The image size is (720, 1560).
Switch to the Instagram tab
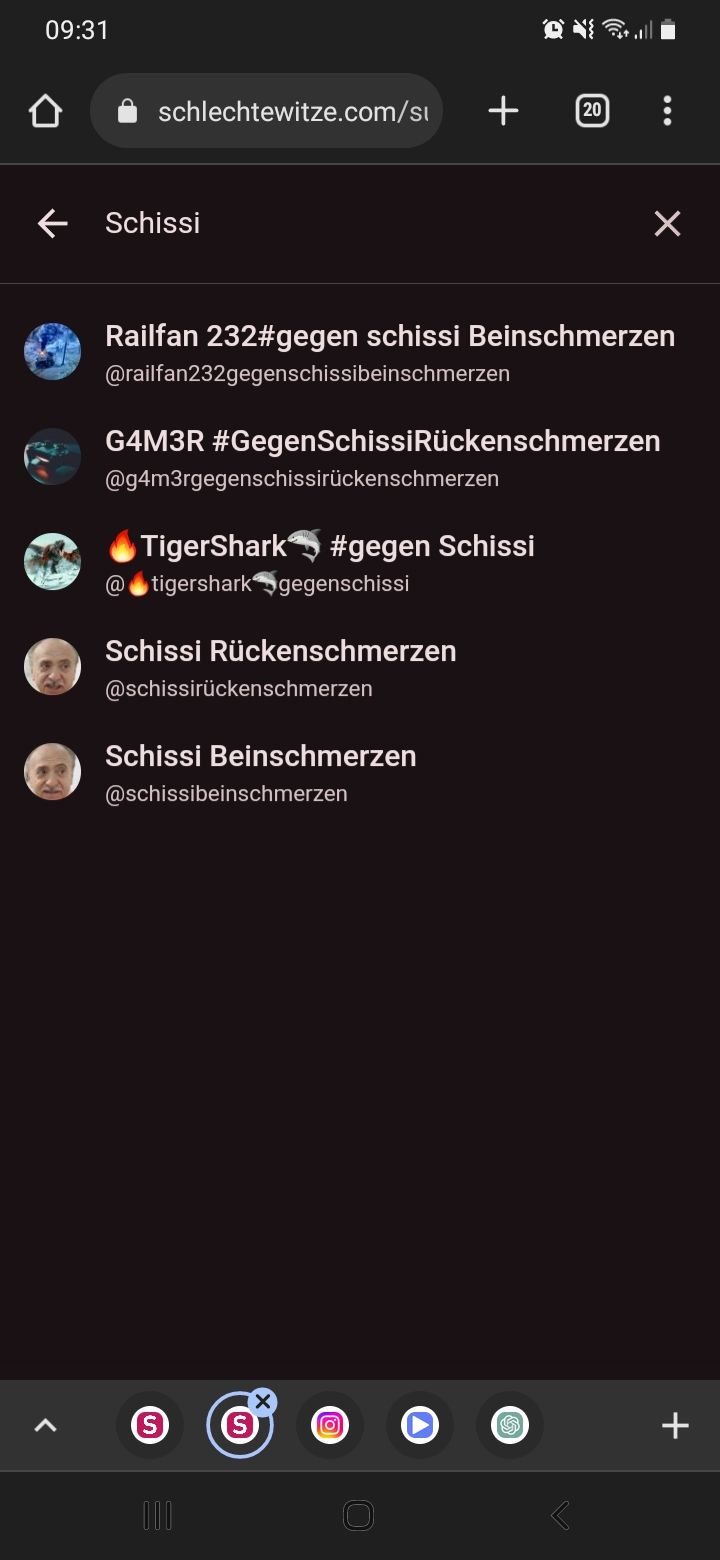330,1425
